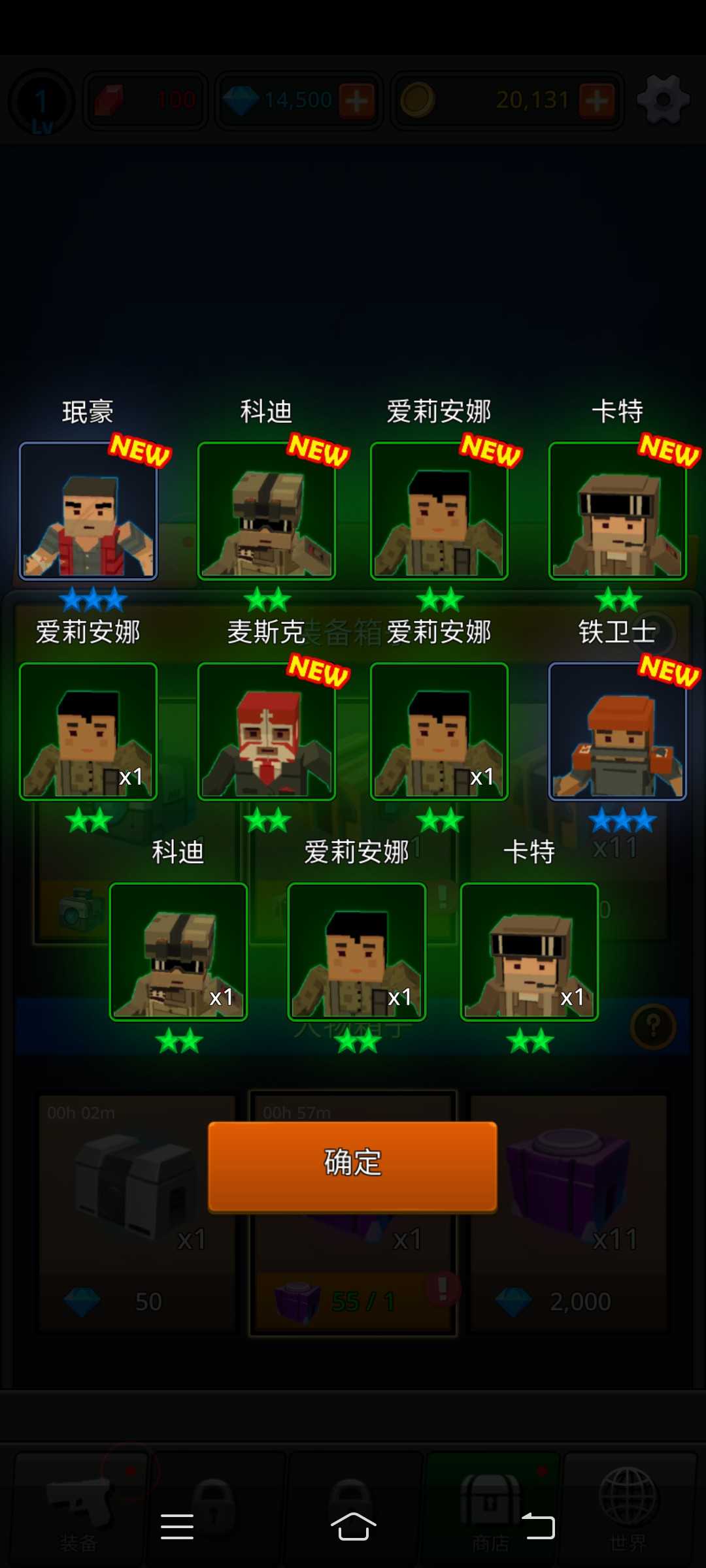Go back using the system back button
This screenshot has width=706, height=1568.
click(538, 1527)
